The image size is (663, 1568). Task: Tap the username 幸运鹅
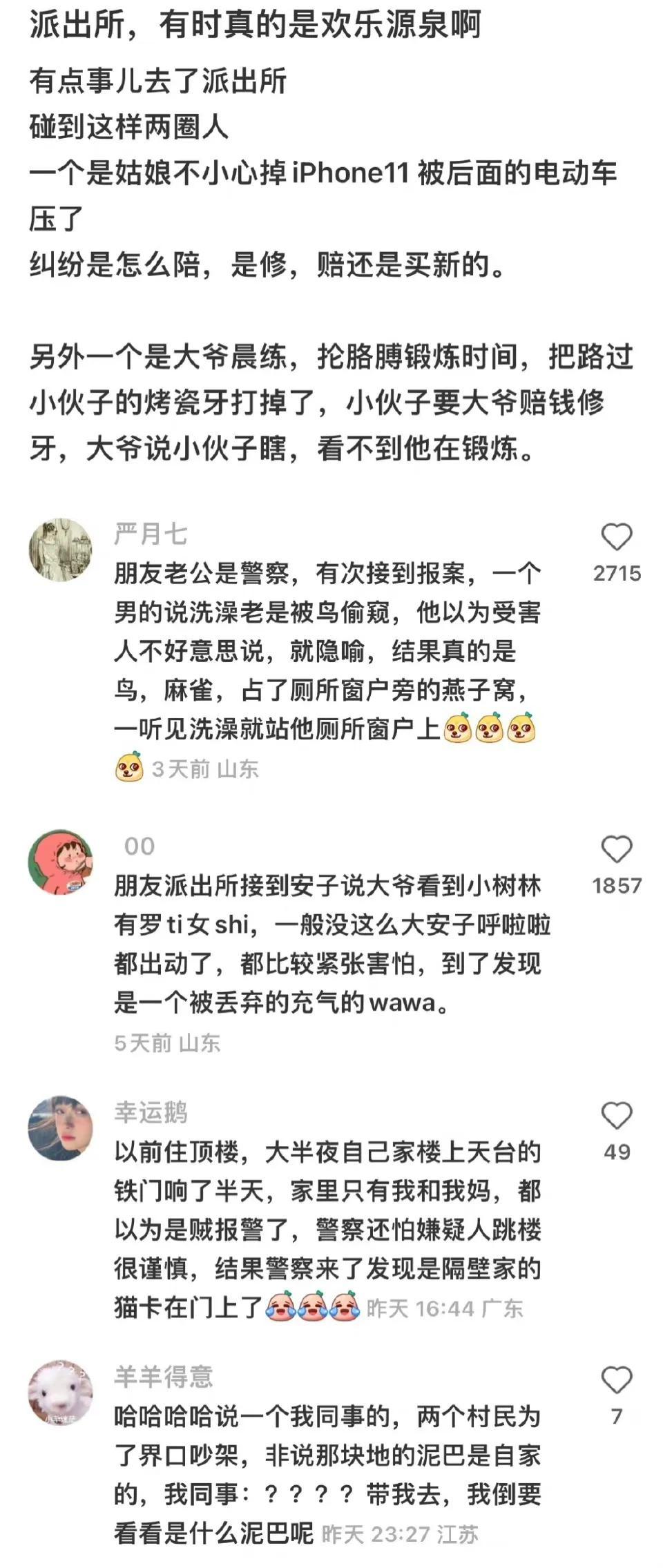pos(151,1112)
